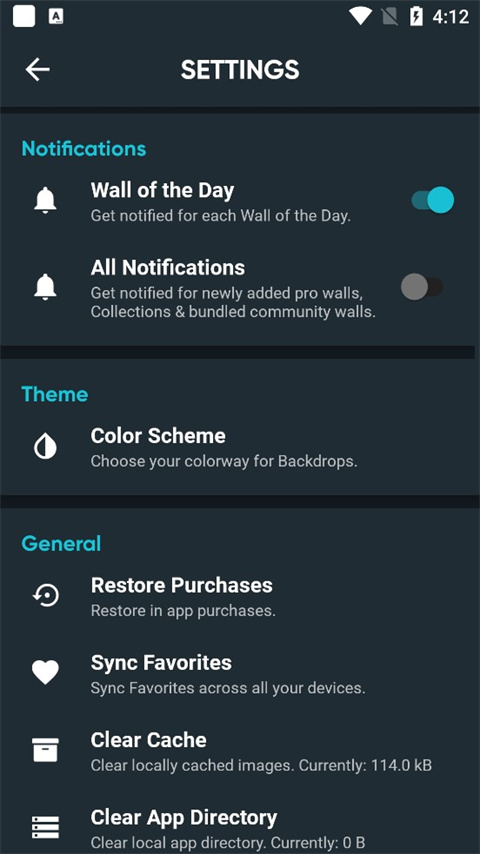Open Color Scheme settings

click(240, 448)
